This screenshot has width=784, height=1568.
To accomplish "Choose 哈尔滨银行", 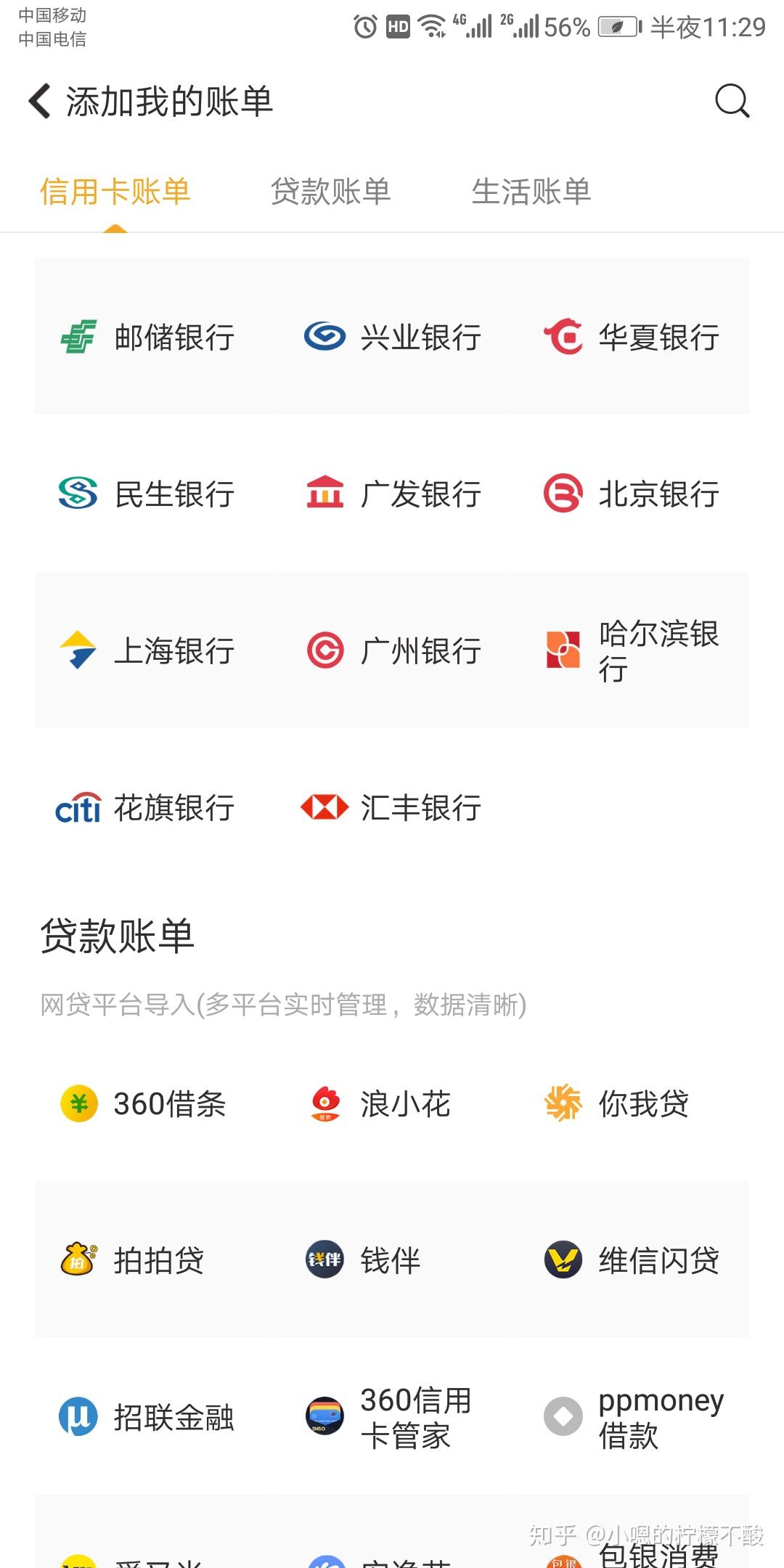I will pyautogui.click(x=632, y=651).
